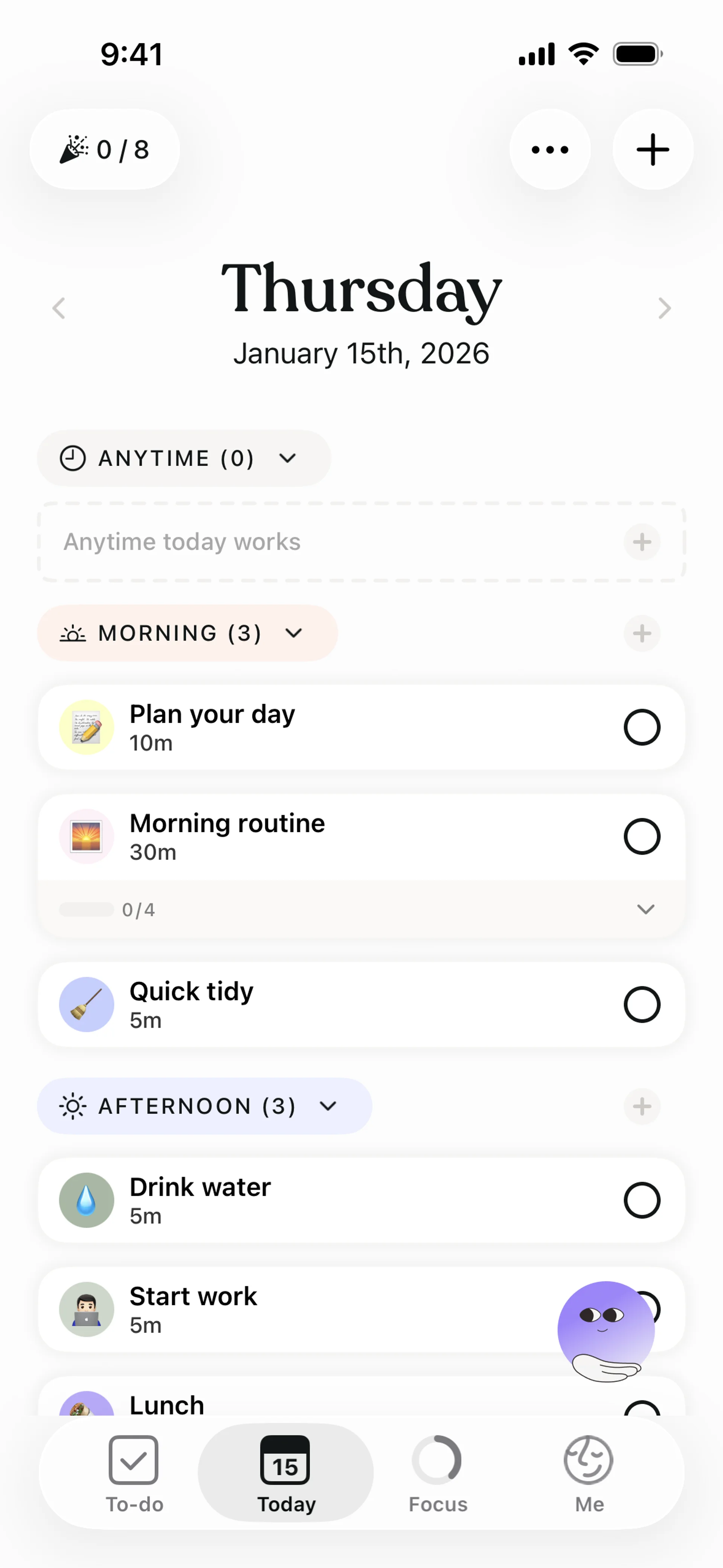The width and height of the screenshot is (723, 1568).
Task: Open the 0/8 completed tasks counter
Action: 105,150
